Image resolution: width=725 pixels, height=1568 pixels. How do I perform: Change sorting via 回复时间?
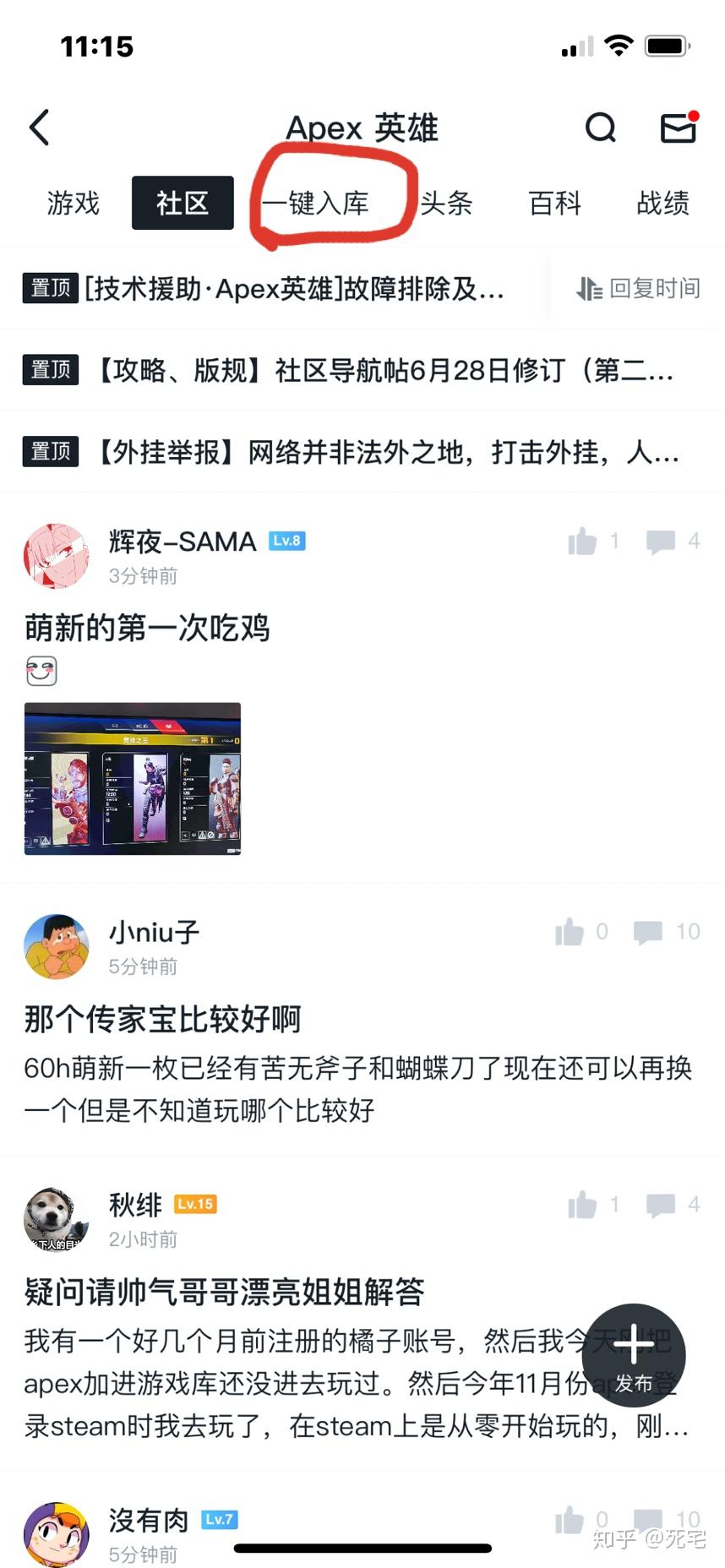tap(639, 289)
